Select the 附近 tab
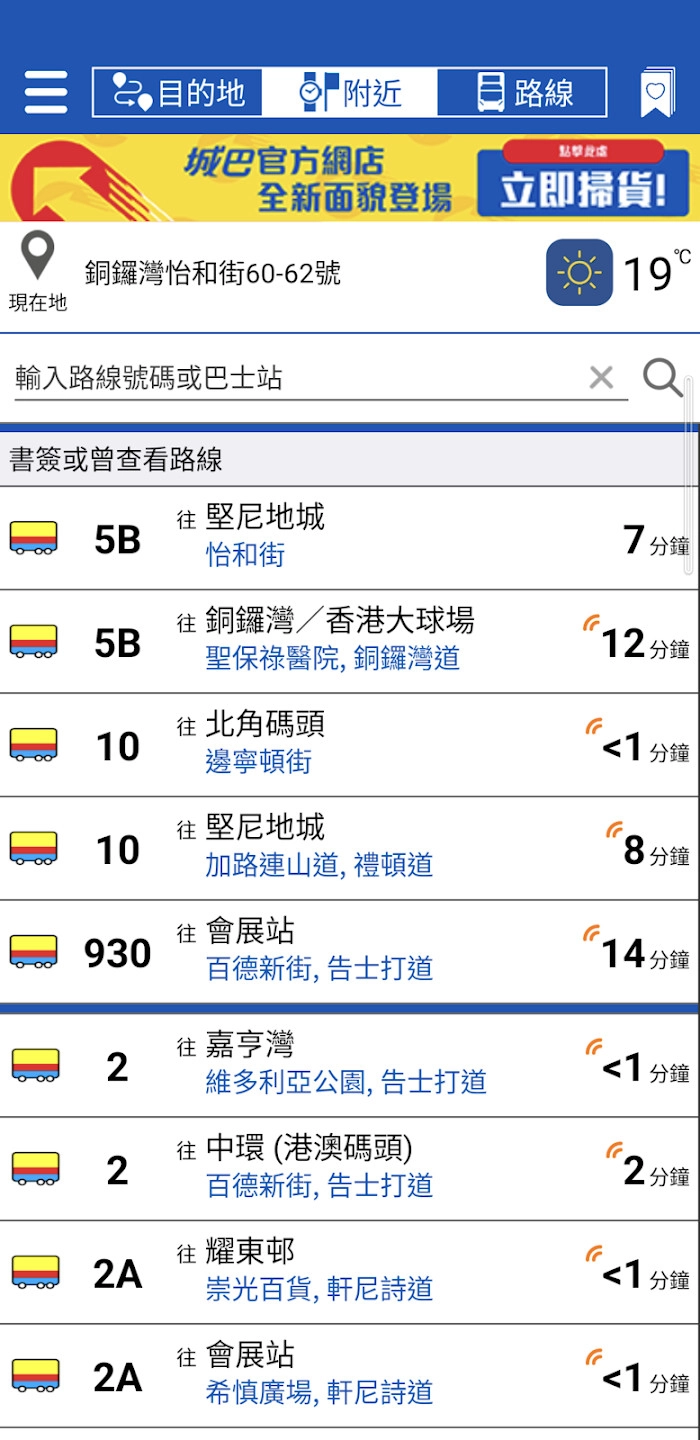The height and width of the screenshot is (1440, 700). tap(350, 93)
